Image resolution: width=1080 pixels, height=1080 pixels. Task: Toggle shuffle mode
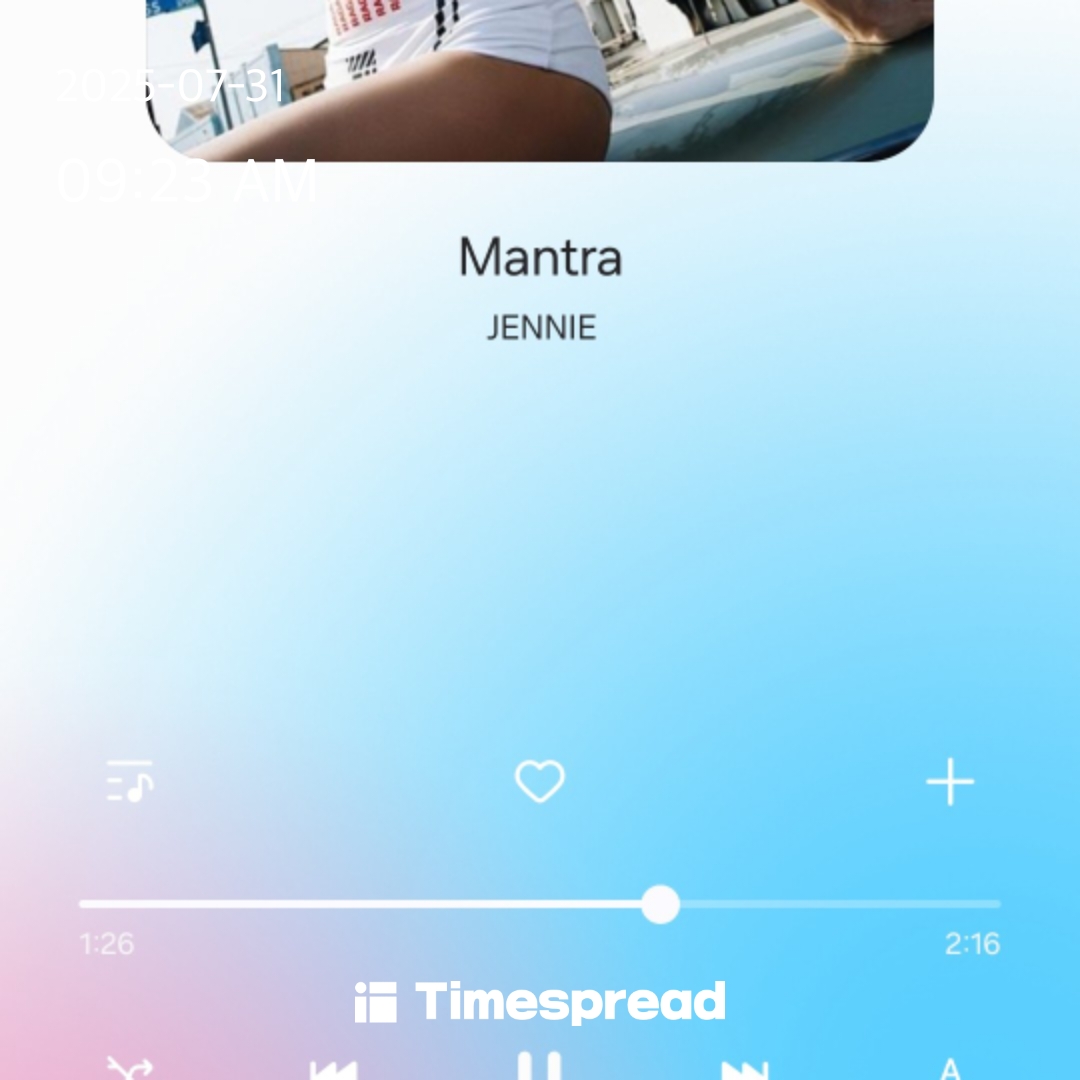pos(130,1068)
